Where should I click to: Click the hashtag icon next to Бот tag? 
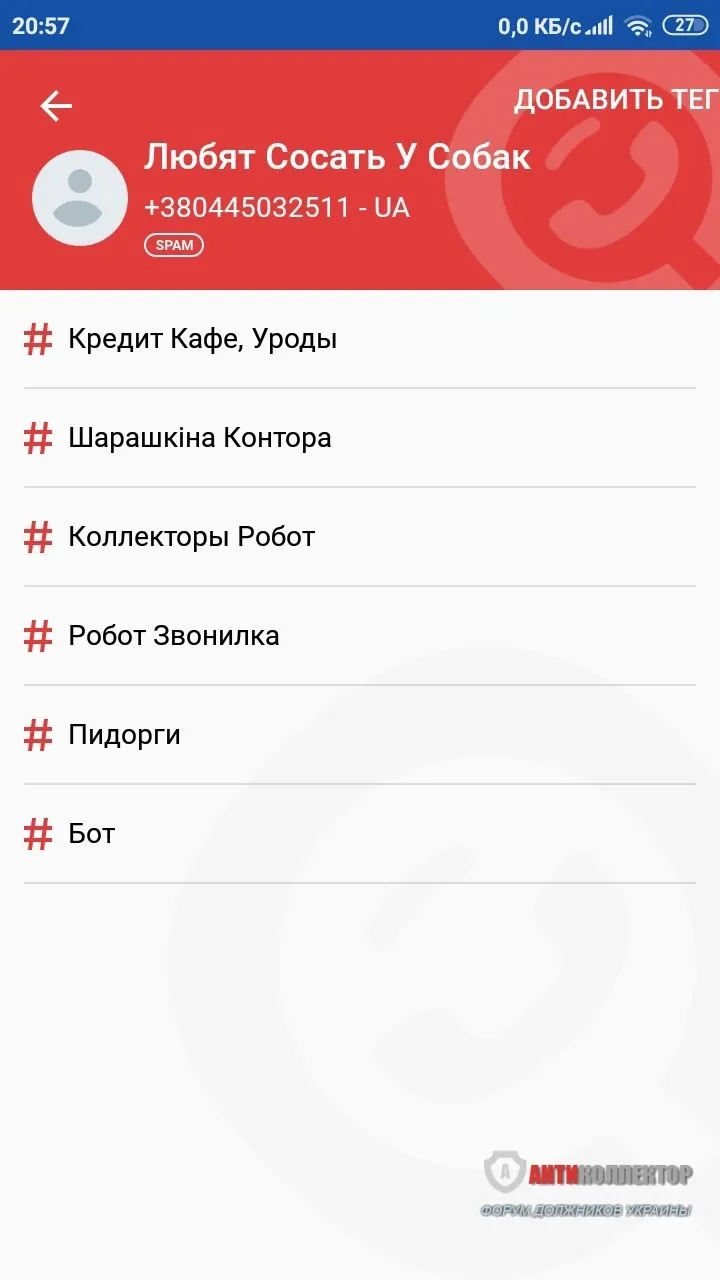point(37,833)
